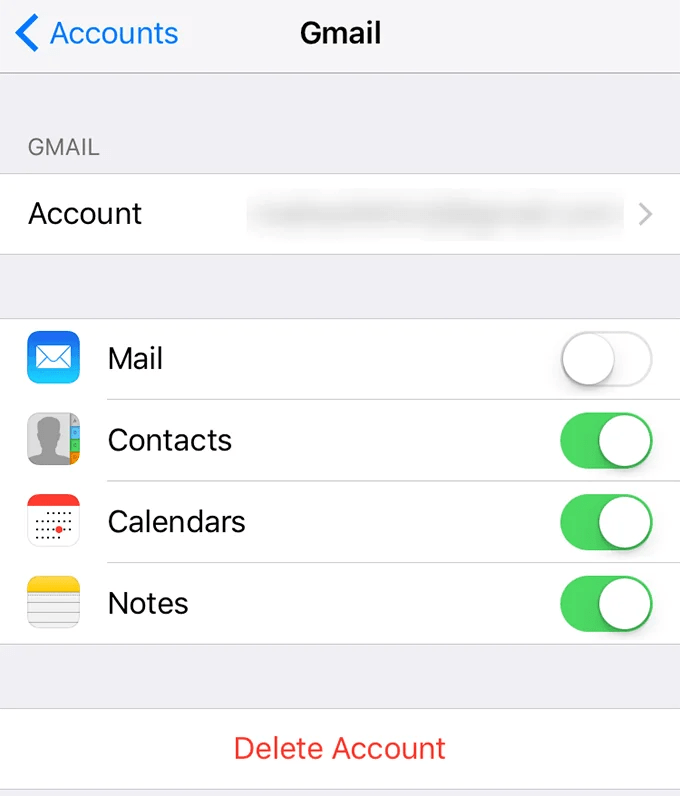Image resolution: width=680 pixels, height=796 pixels.
Task: Switch off Calendars sync
Action: [606, 522]
